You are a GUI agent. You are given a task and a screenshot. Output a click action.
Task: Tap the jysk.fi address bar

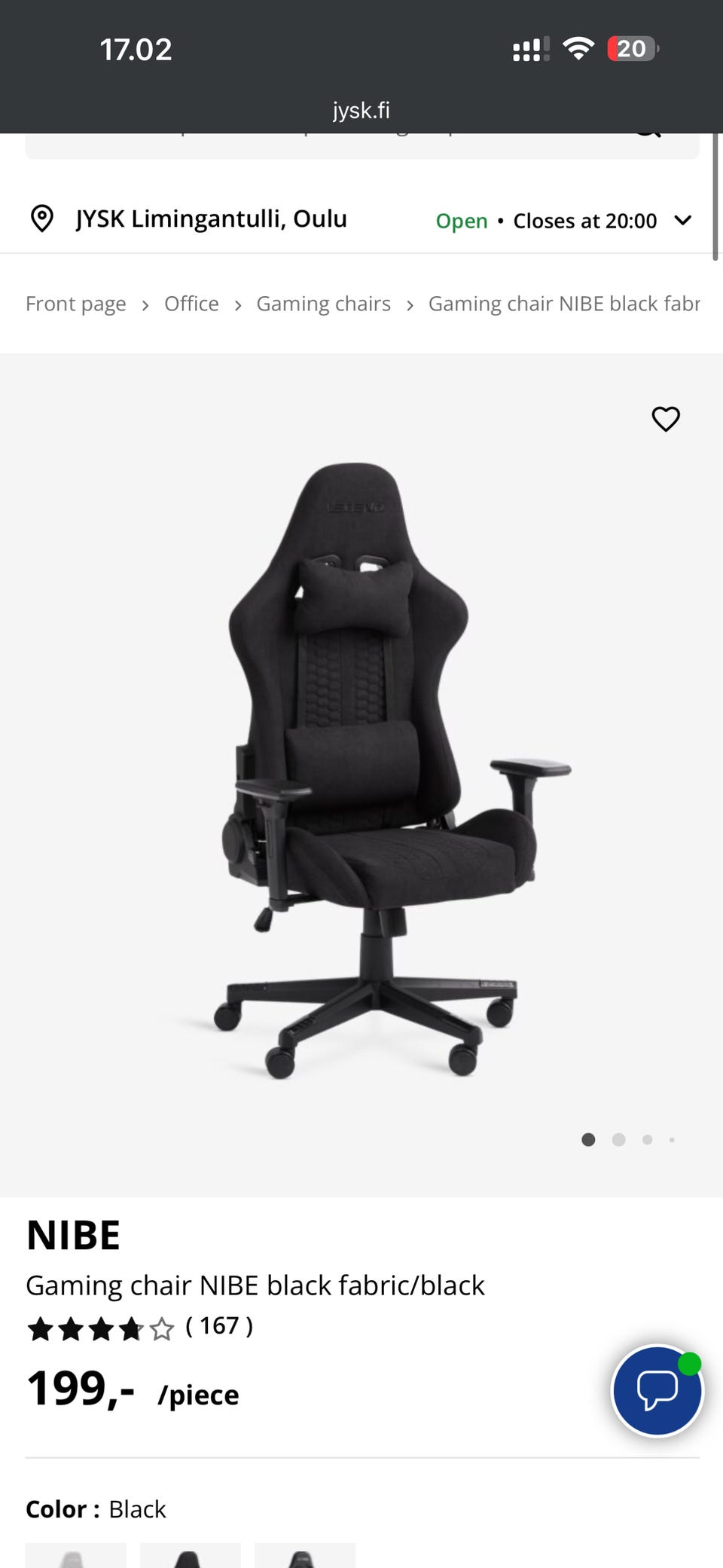pyautogui.click(x=361, y=111)
